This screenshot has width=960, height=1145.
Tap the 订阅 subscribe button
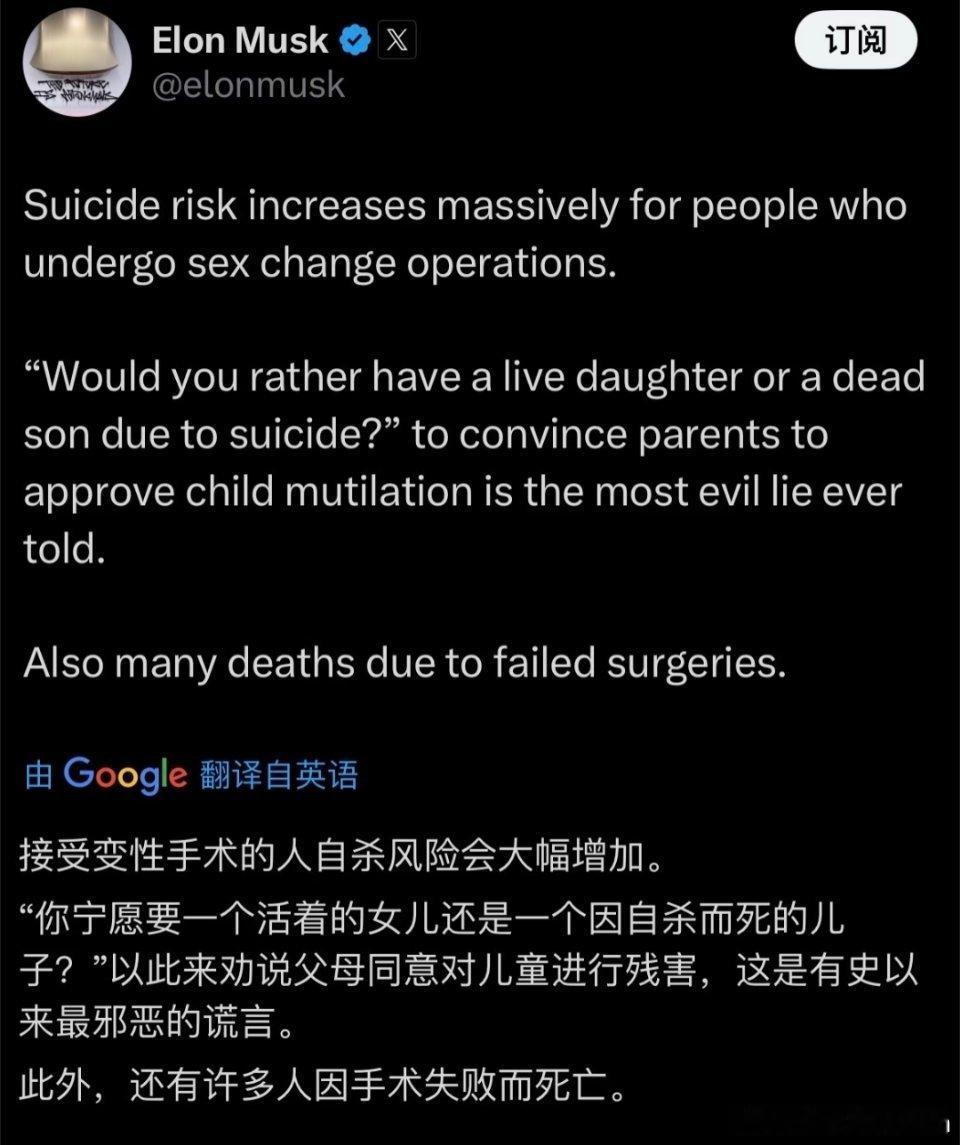(x=856, y=42)
